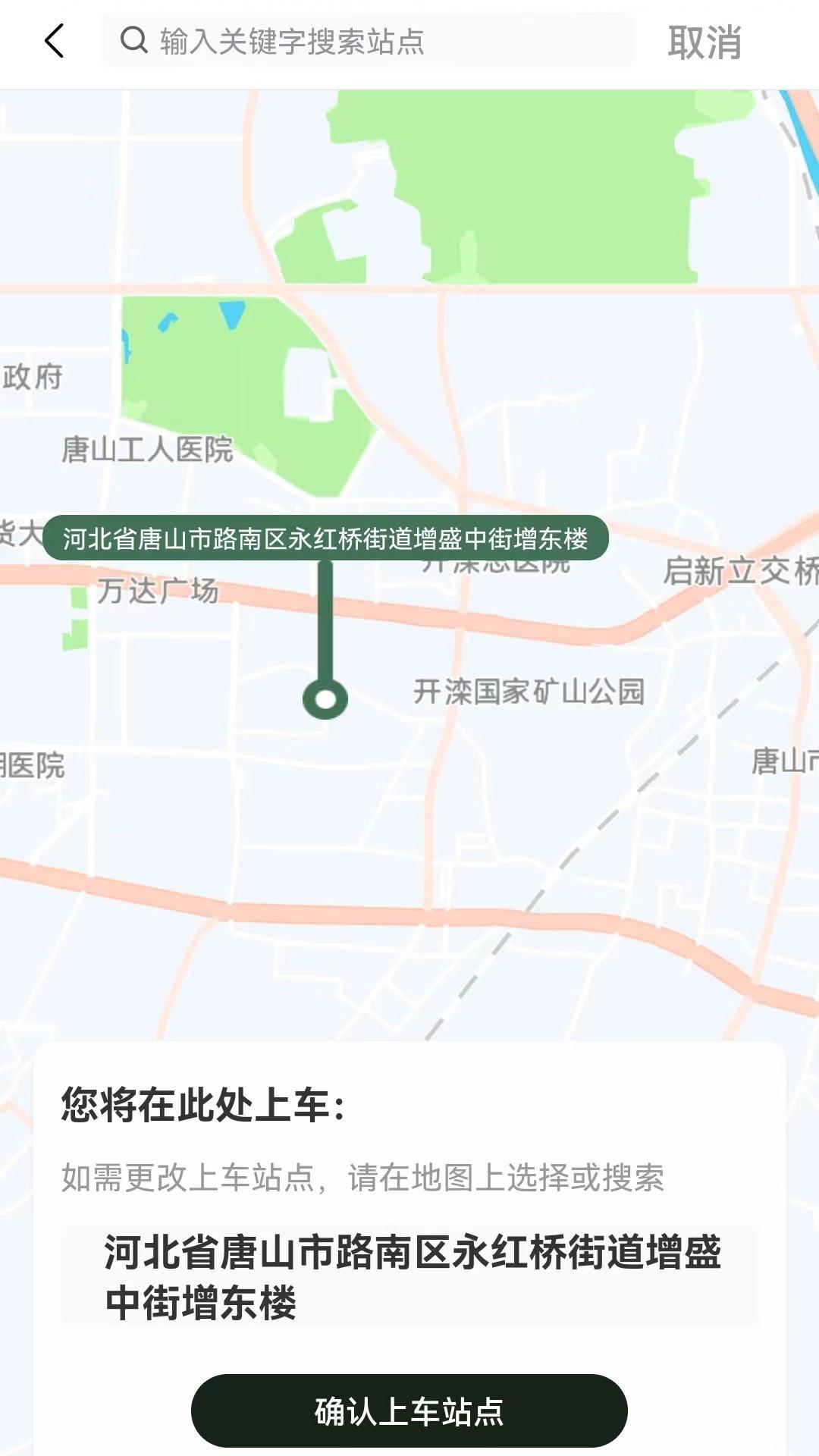The width and height of the screenshot is (819, 1456).
Task: Open the search suggestions by clicking search box
Action: click(x=372, y=42)
